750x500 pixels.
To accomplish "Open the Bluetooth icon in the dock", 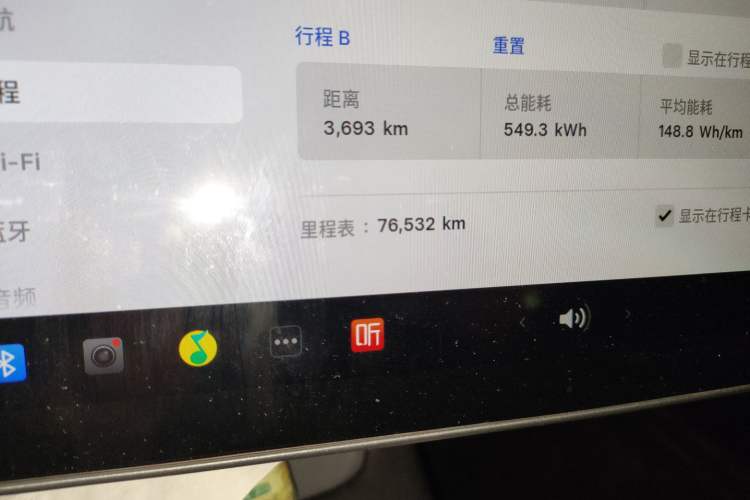I will (10, 362).
